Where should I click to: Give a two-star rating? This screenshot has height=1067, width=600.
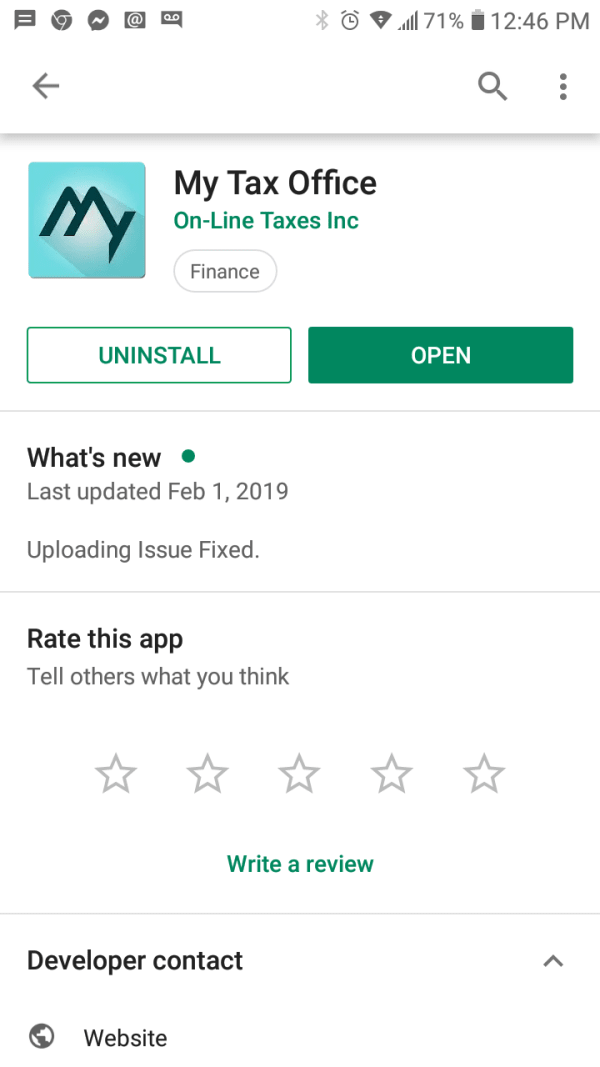(208, 773)
